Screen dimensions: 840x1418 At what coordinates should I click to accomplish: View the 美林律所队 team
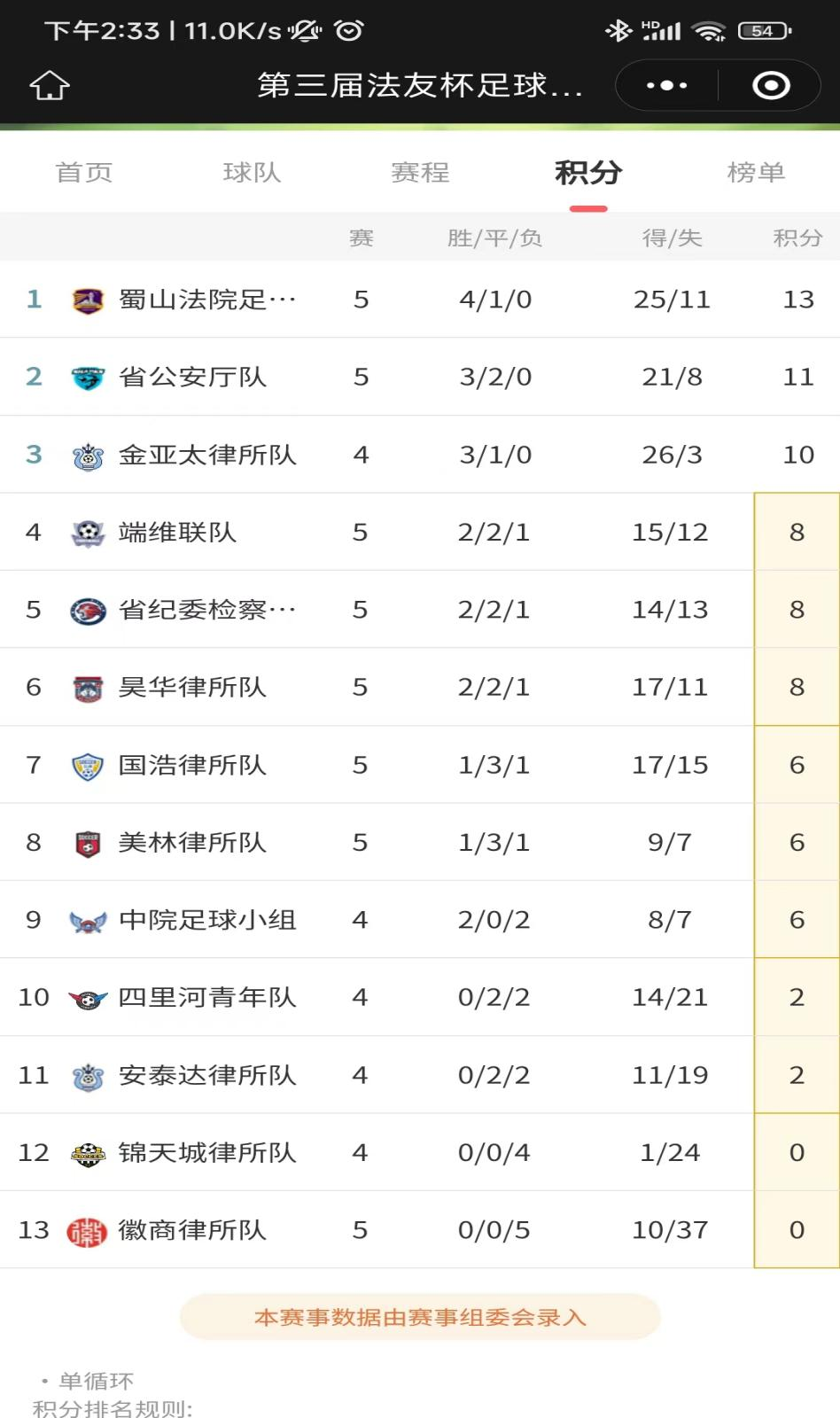[420, 842]
